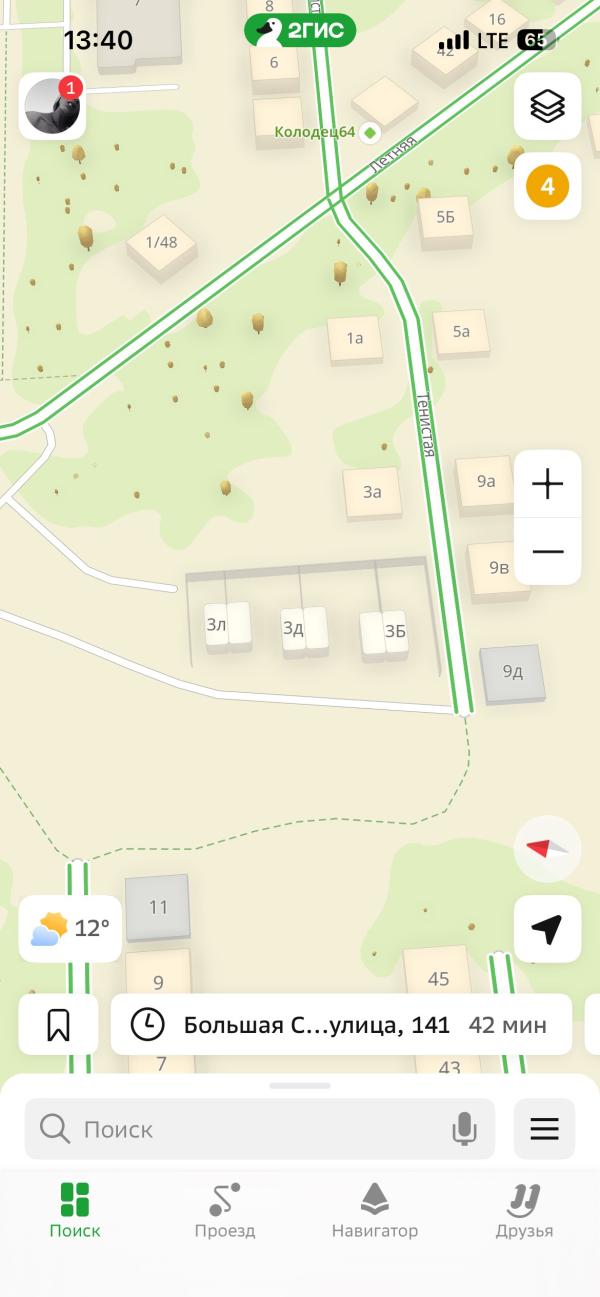This screenshot has height=1297, width=600.
Task: Select the Поиск tab in bottom bar
Action: pyautogui.click(x=75, y=1210)
